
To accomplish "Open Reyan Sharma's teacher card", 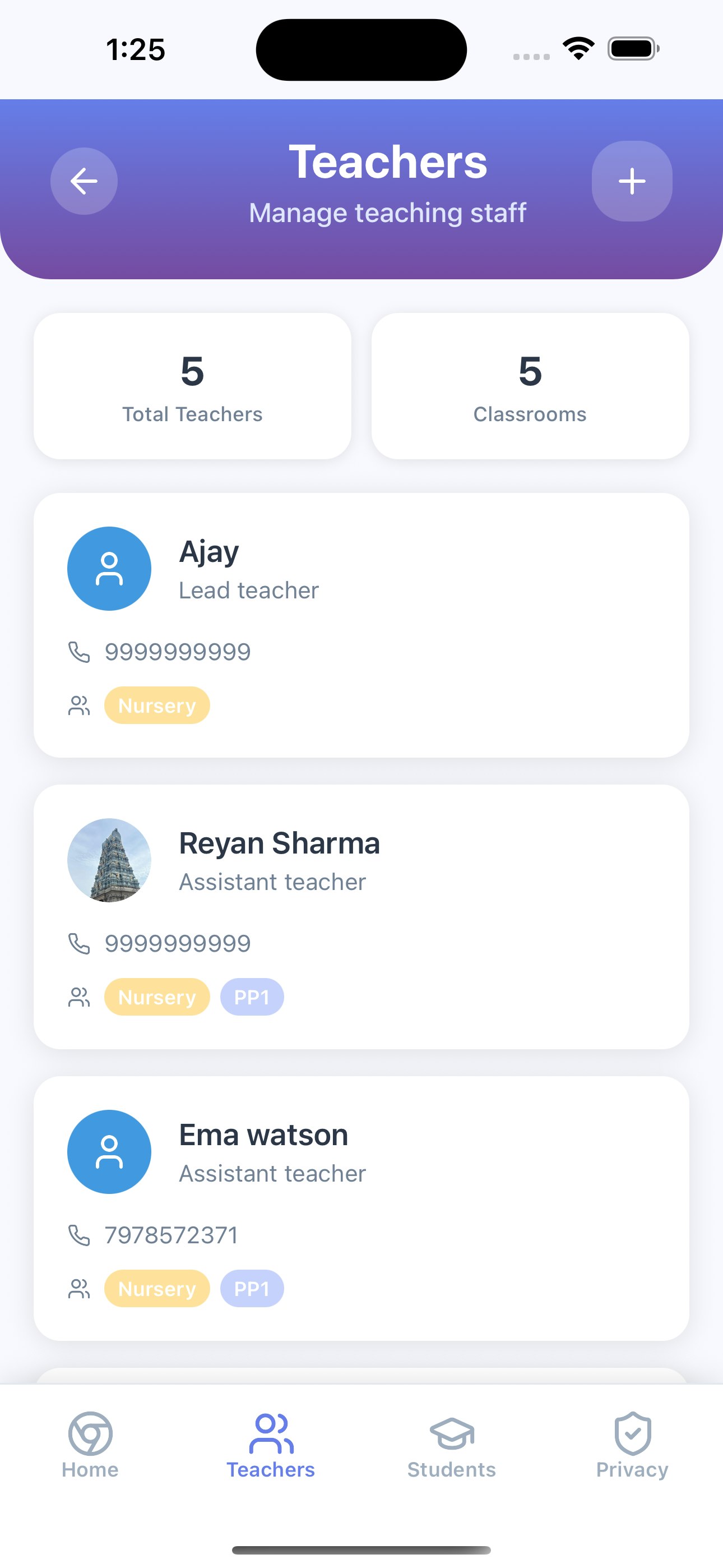I will coord(361,916).
